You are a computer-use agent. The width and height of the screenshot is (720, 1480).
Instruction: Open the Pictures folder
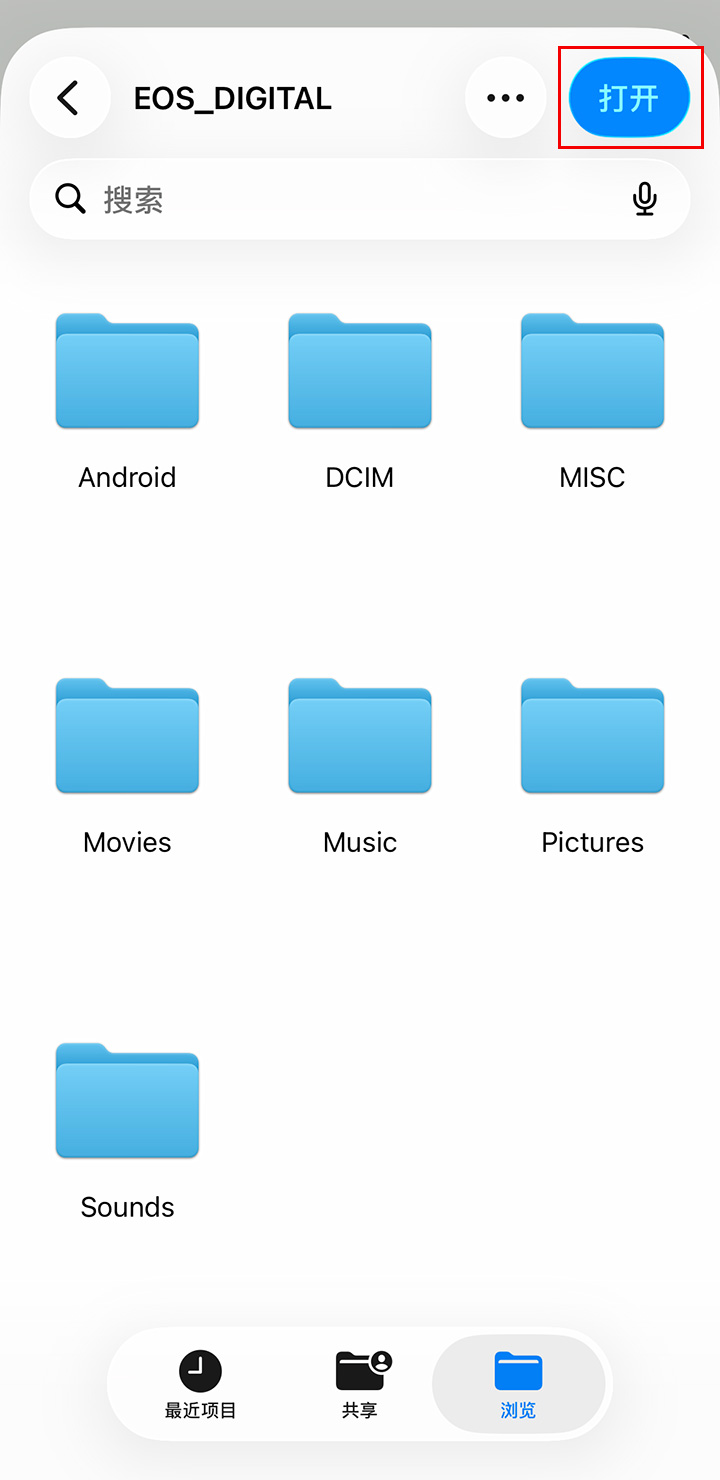point(592,737)
